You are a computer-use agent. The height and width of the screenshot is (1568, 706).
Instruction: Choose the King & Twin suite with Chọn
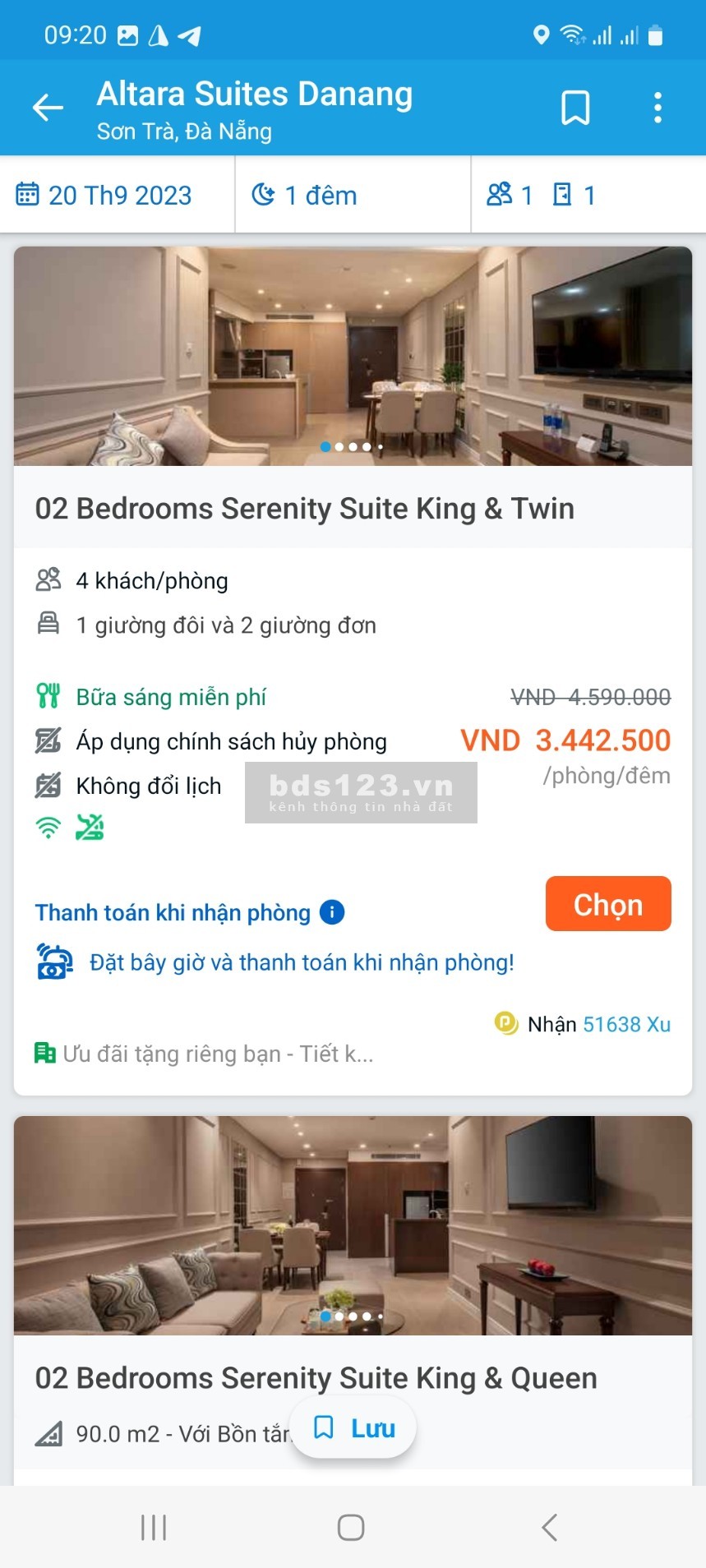[607, 904]
